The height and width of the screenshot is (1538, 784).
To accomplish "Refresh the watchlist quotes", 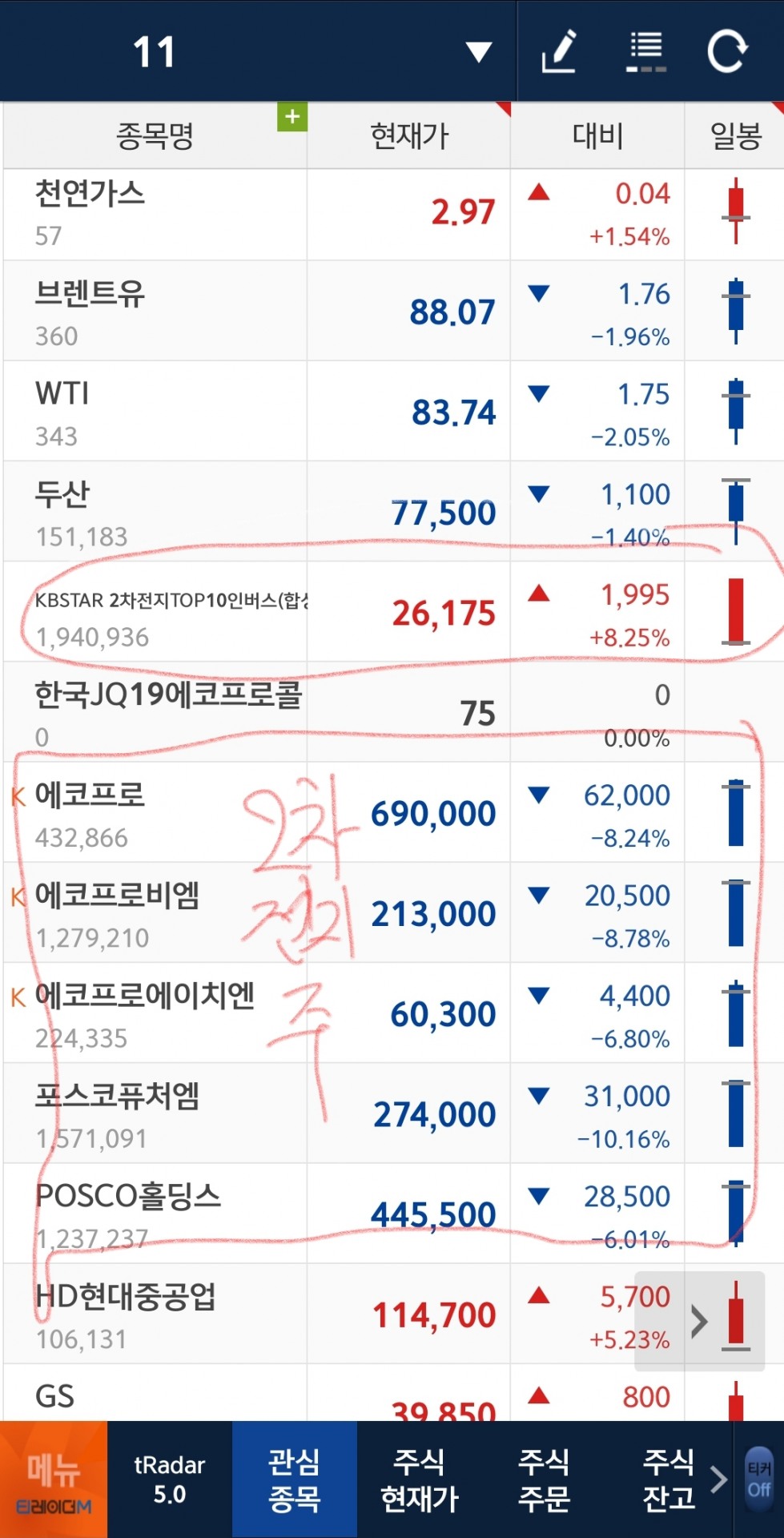I will [x=727, y=52].
